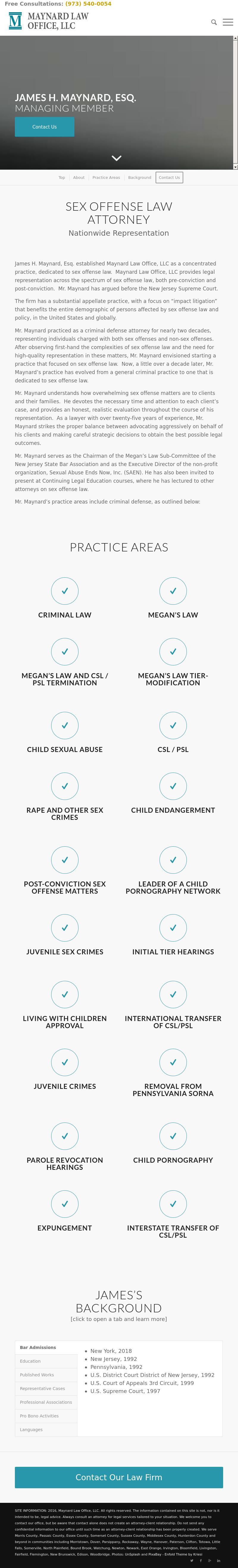Open the hamburger menu
Screen dimensions: 238x1568
pyautogui.click(x=228, y=22)
